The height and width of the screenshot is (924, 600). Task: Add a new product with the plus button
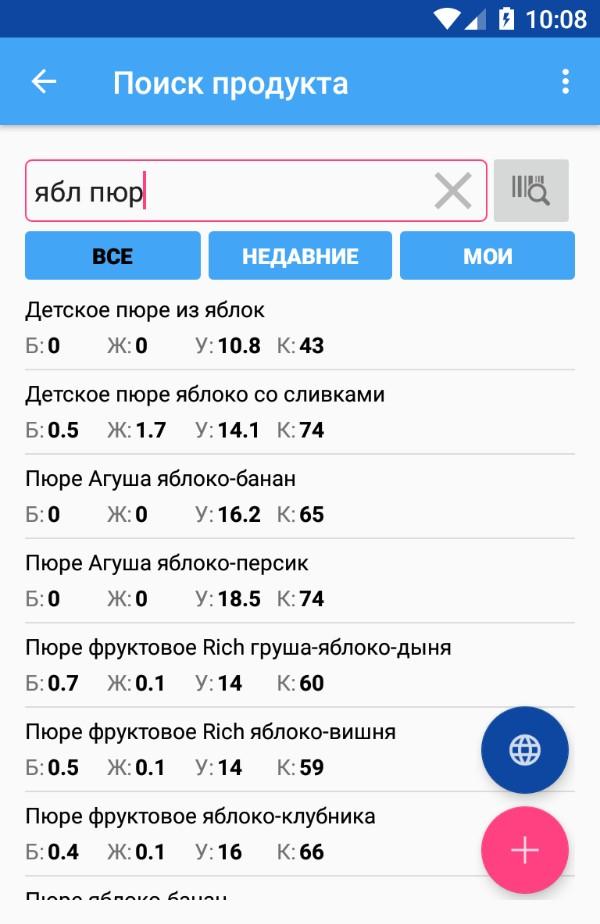click(525, 850)
